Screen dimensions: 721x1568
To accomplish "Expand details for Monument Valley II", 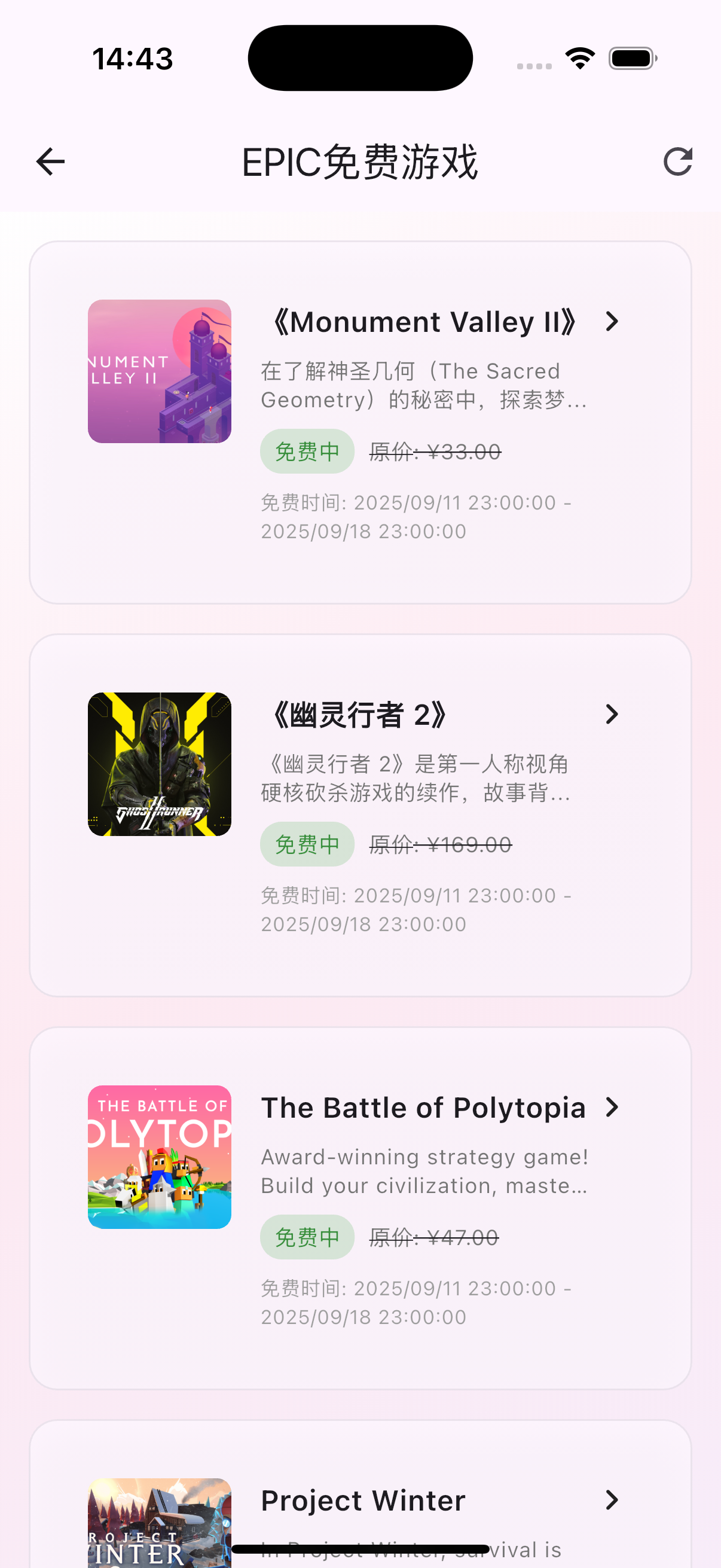I will (612, 321).
